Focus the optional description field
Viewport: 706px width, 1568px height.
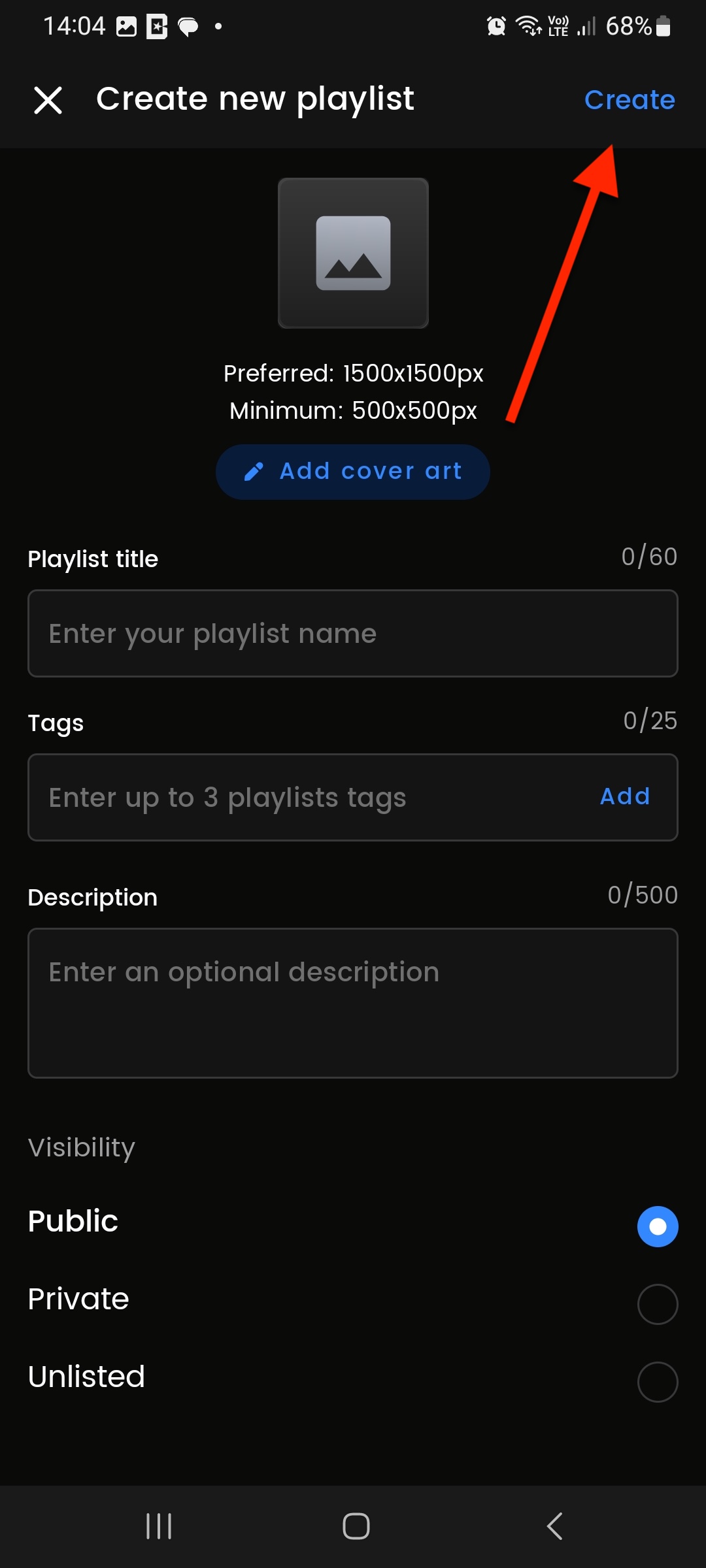[x=353, y=1003]
